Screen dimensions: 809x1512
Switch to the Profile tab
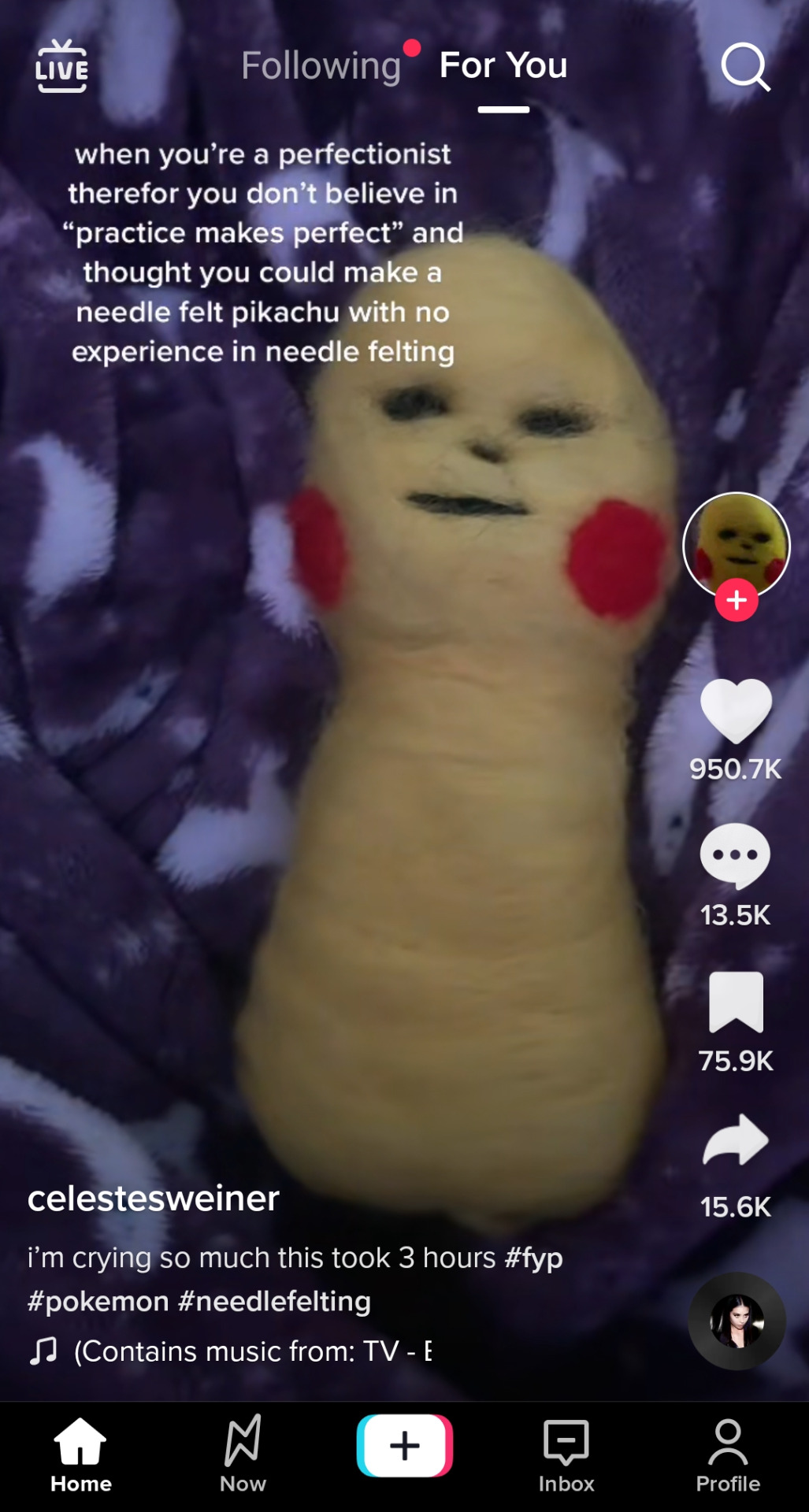pyautogui.click(x=728, y=1454)
